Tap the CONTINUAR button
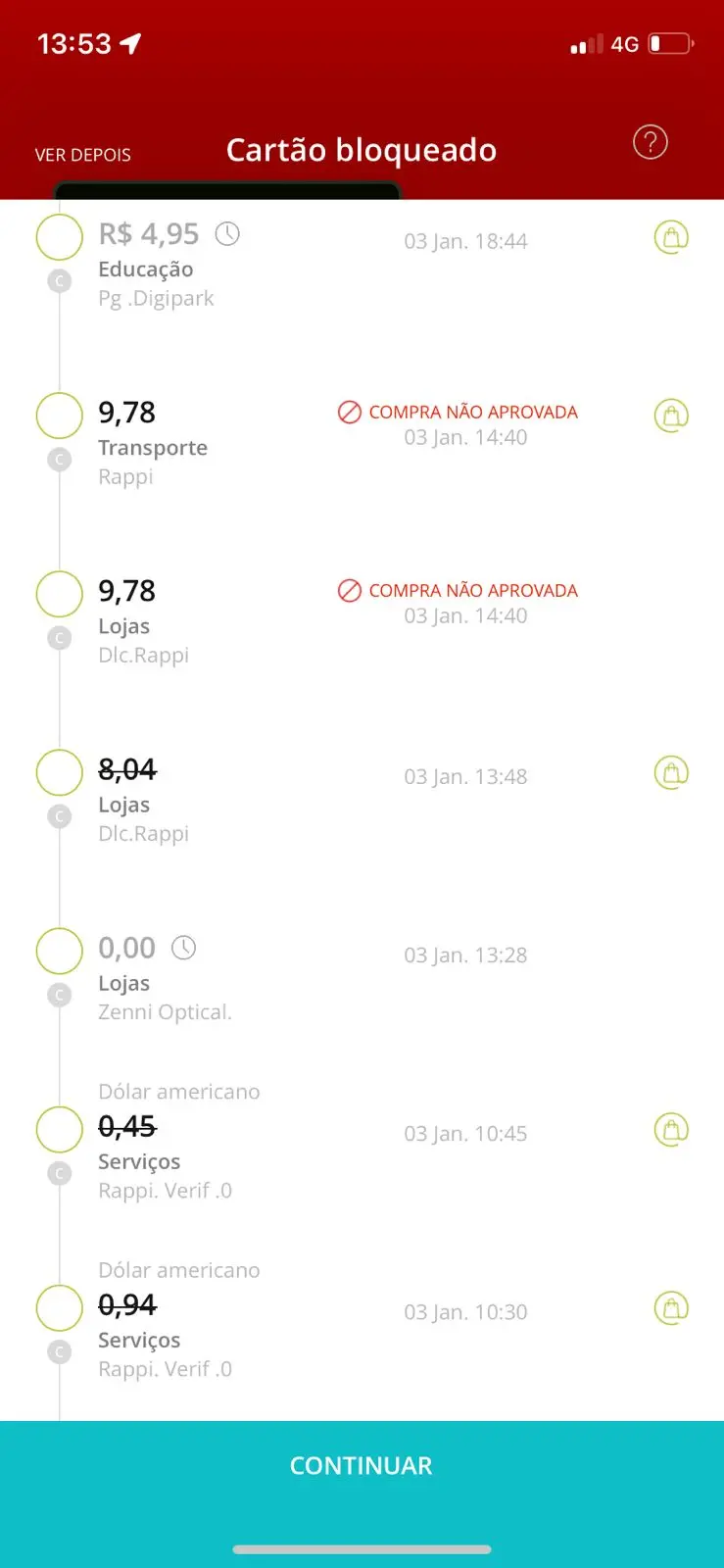 point(362,1465)
